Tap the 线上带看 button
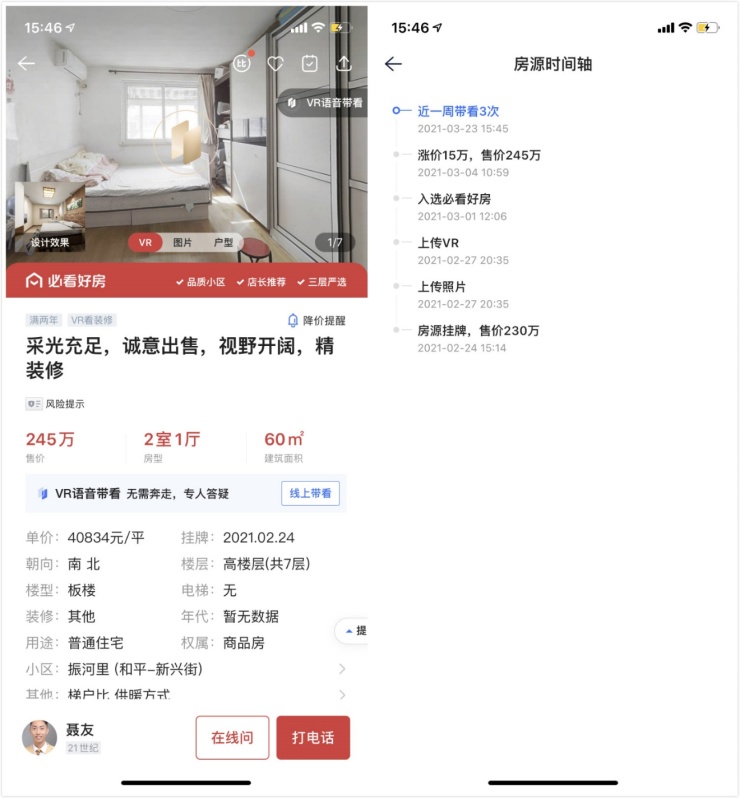This screenshot has width=740, height=798. (x=310, y=493)
